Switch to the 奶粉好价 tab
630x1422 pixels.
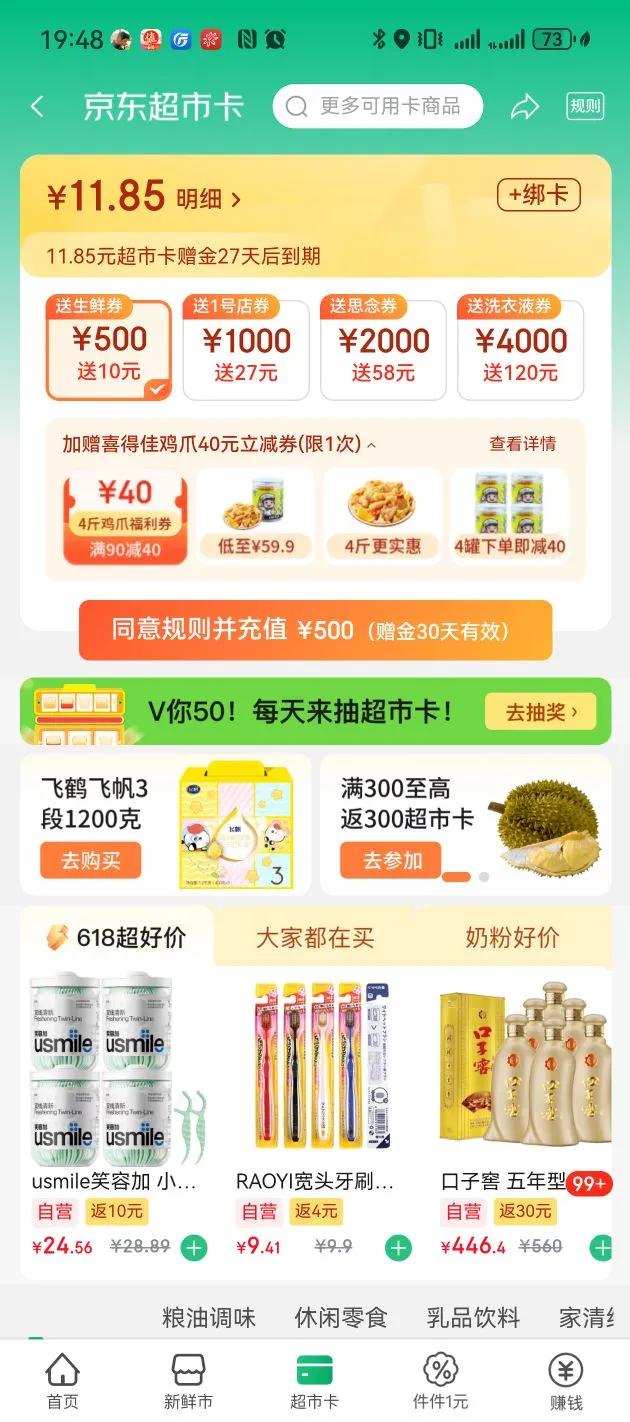(x=512, y=938)
